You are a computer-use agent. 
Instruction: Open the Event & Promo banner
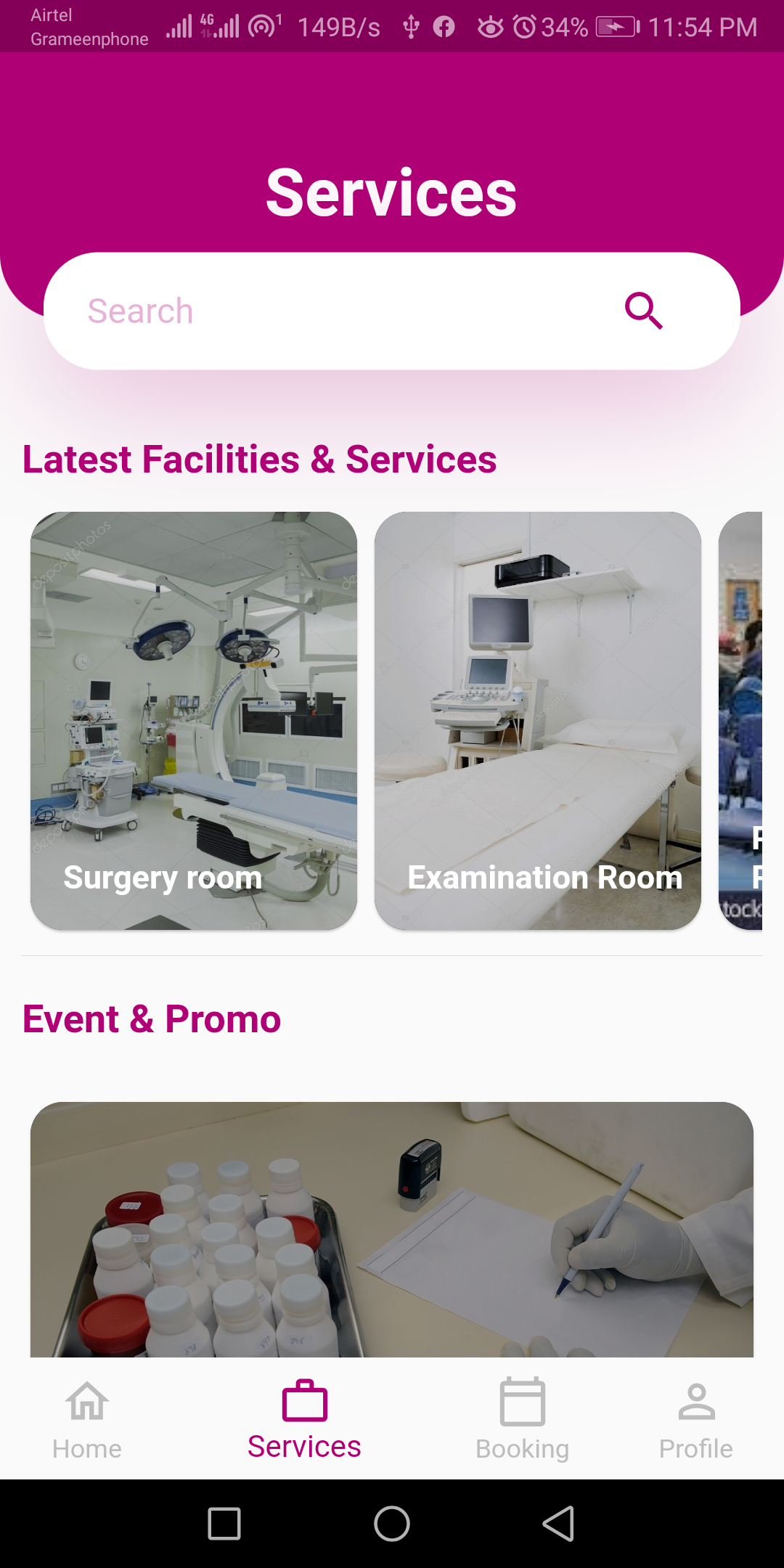coord(392,1234)
